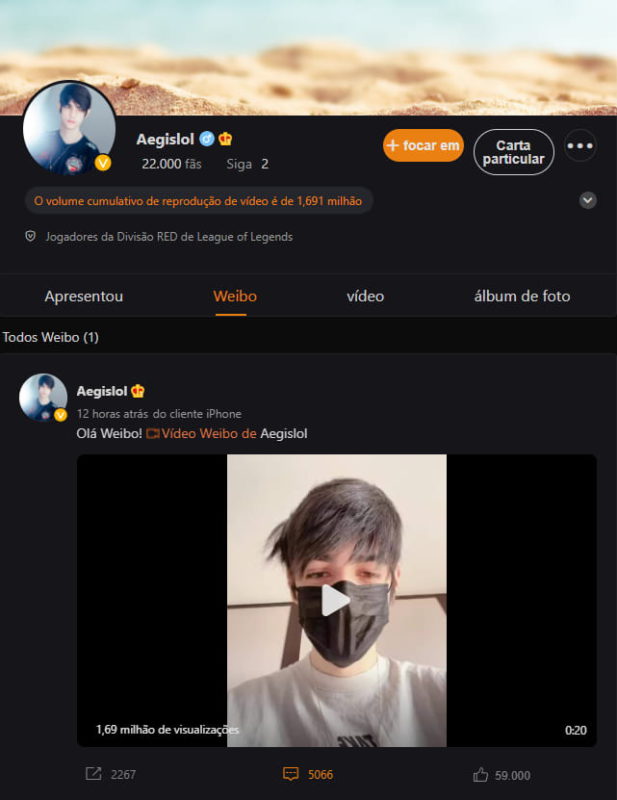Select the Weibo tab
Image resolution: width=617 pixels, height=800 pixels.
coord(235,296)
